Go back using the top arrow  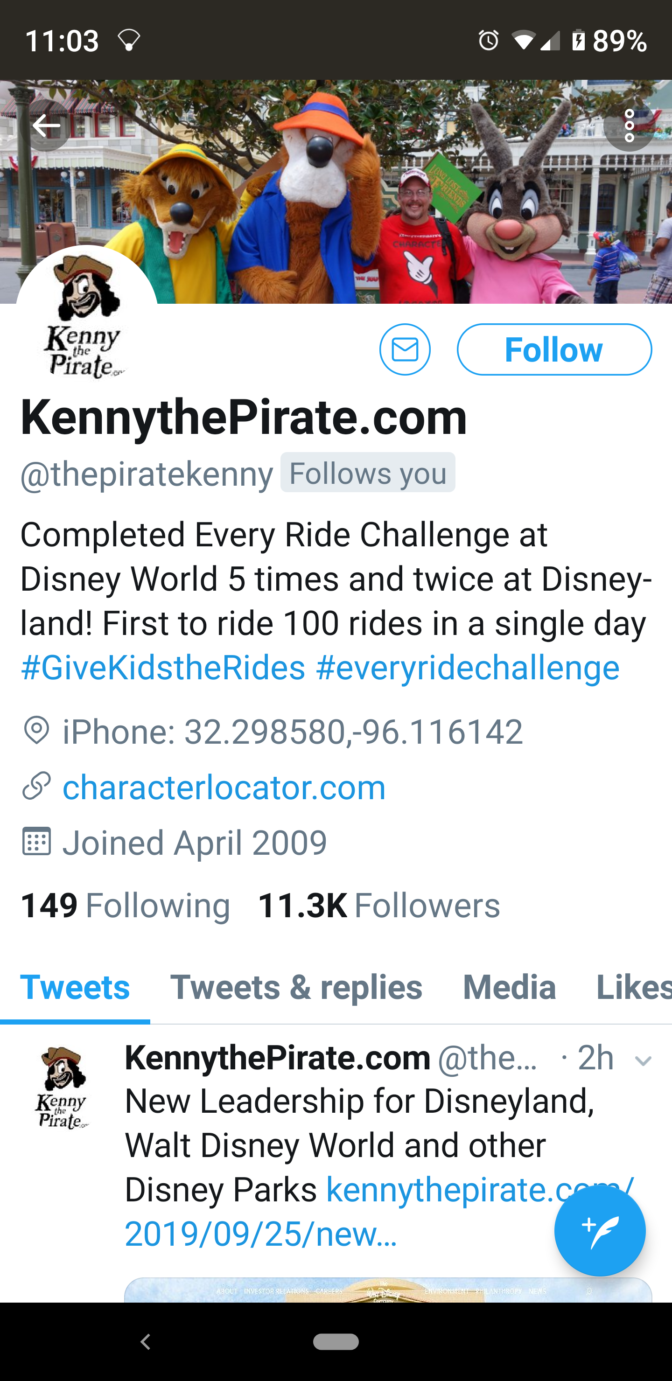[46, 126]
